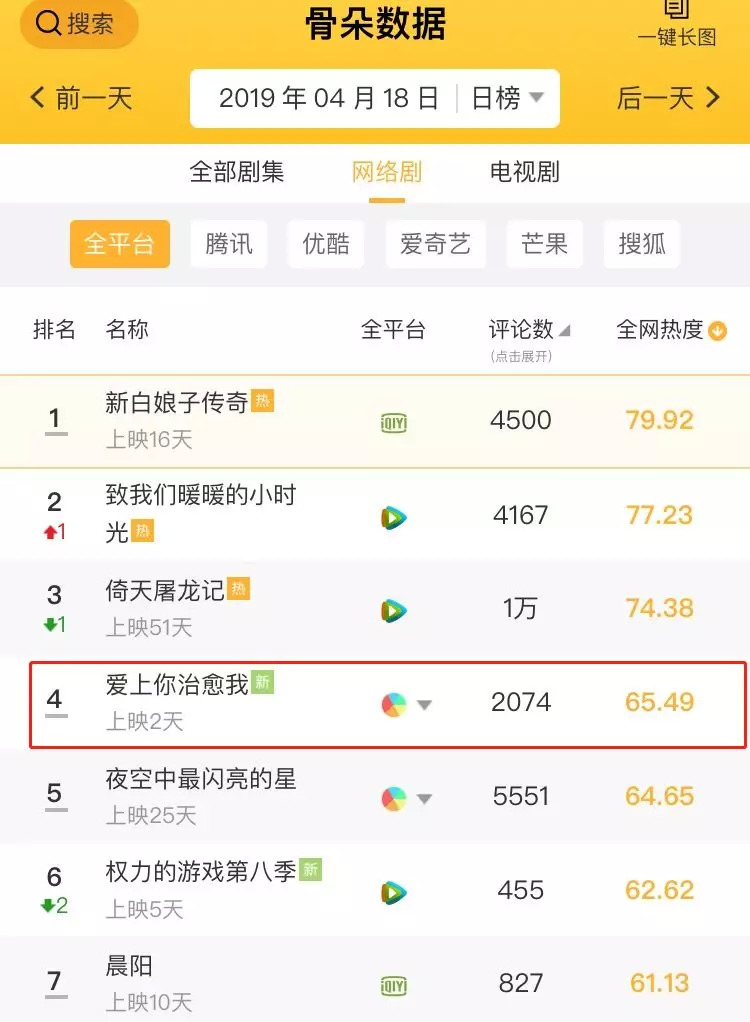Open the 权力的游戏第八季 entry
This screenshot has height=1022, width=750.
pos(375,890)
